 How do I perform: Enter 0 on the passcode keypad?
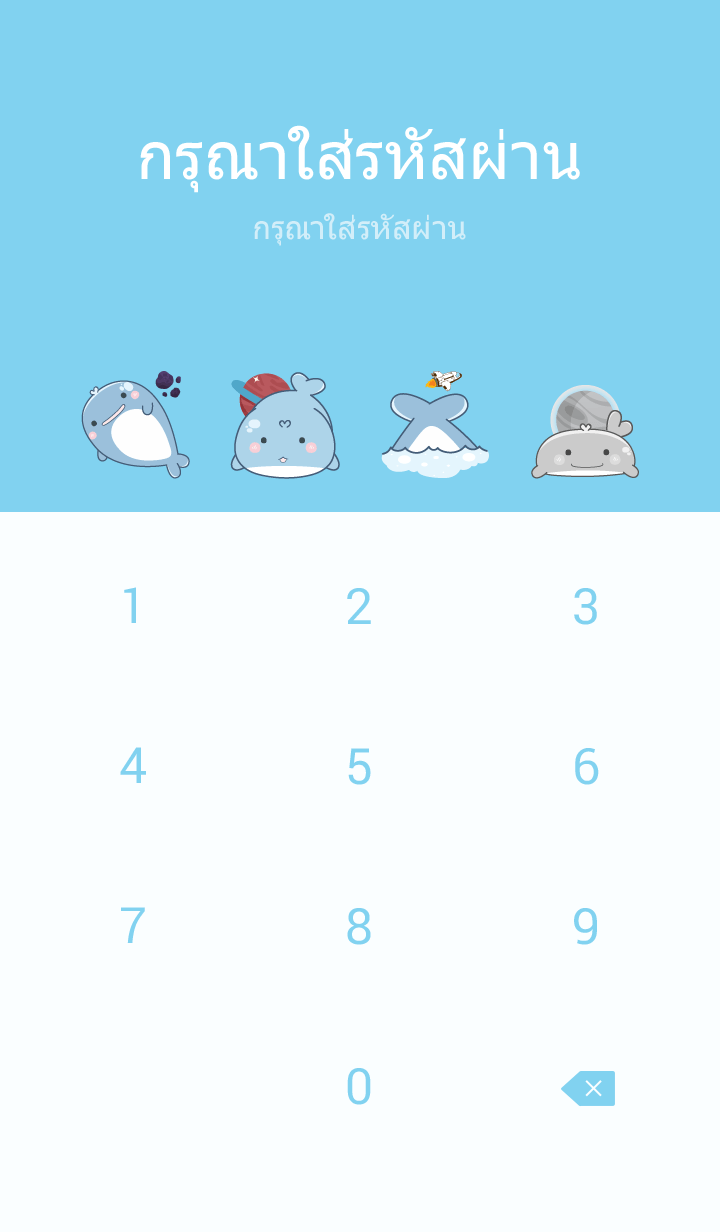pyautogui.click(x=359, y=1087)
